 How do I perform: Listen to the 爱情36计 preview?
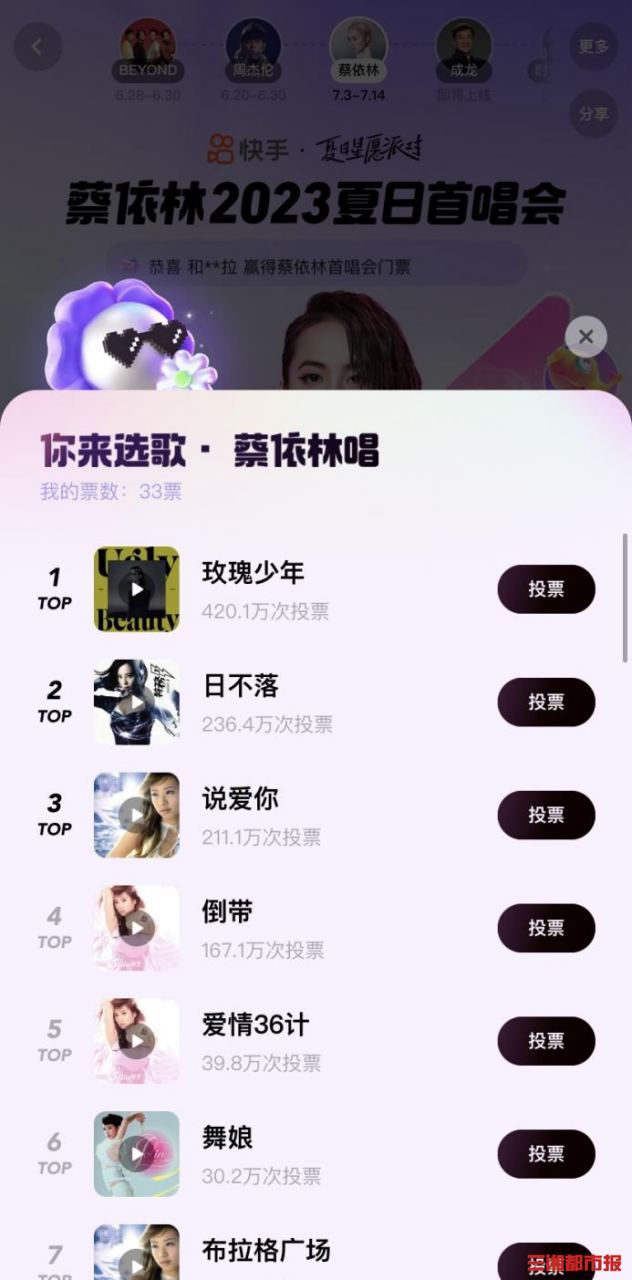[137, 1041]
